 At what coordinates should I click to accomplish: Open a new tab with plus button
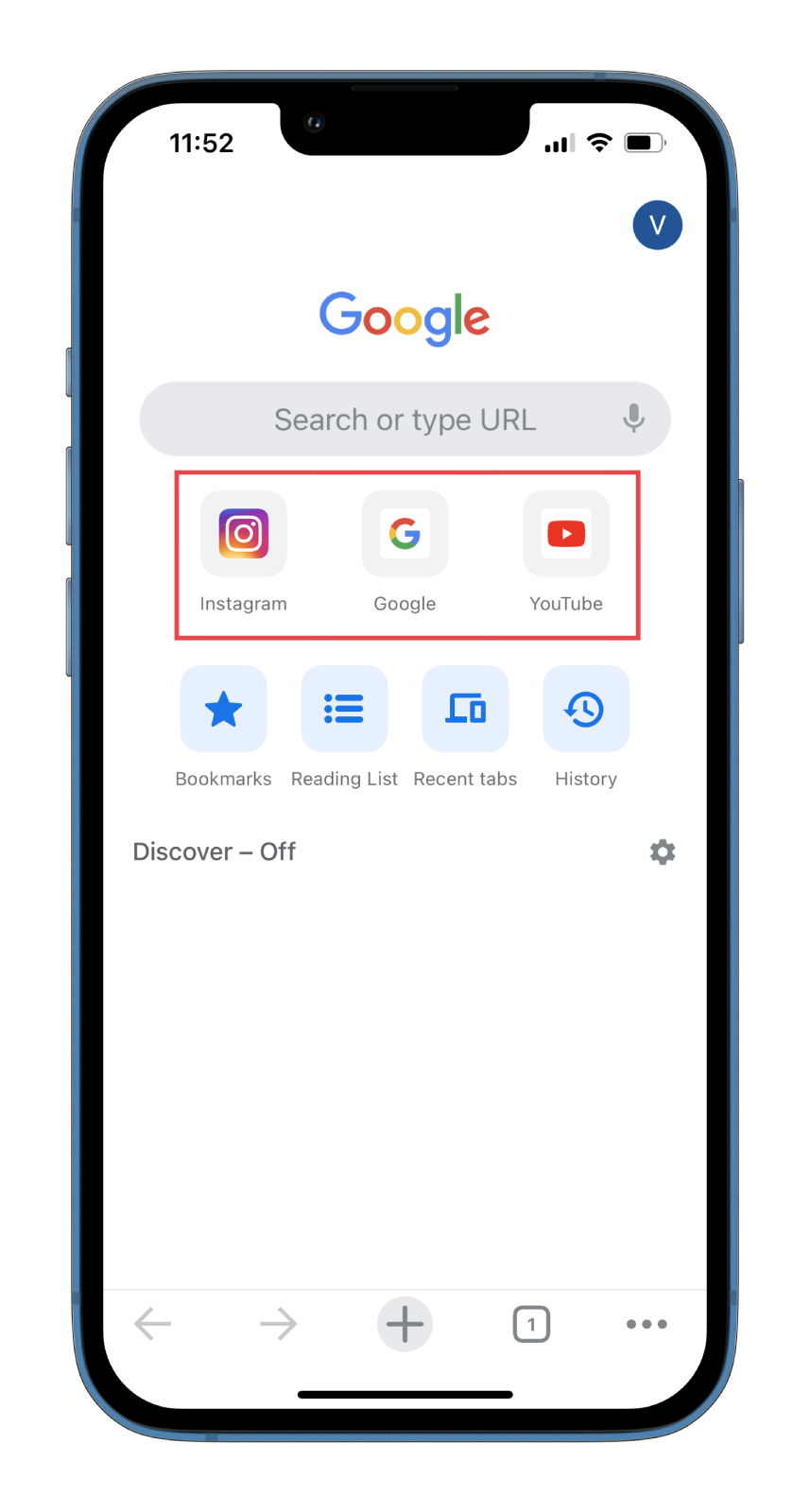[405, 1324]
